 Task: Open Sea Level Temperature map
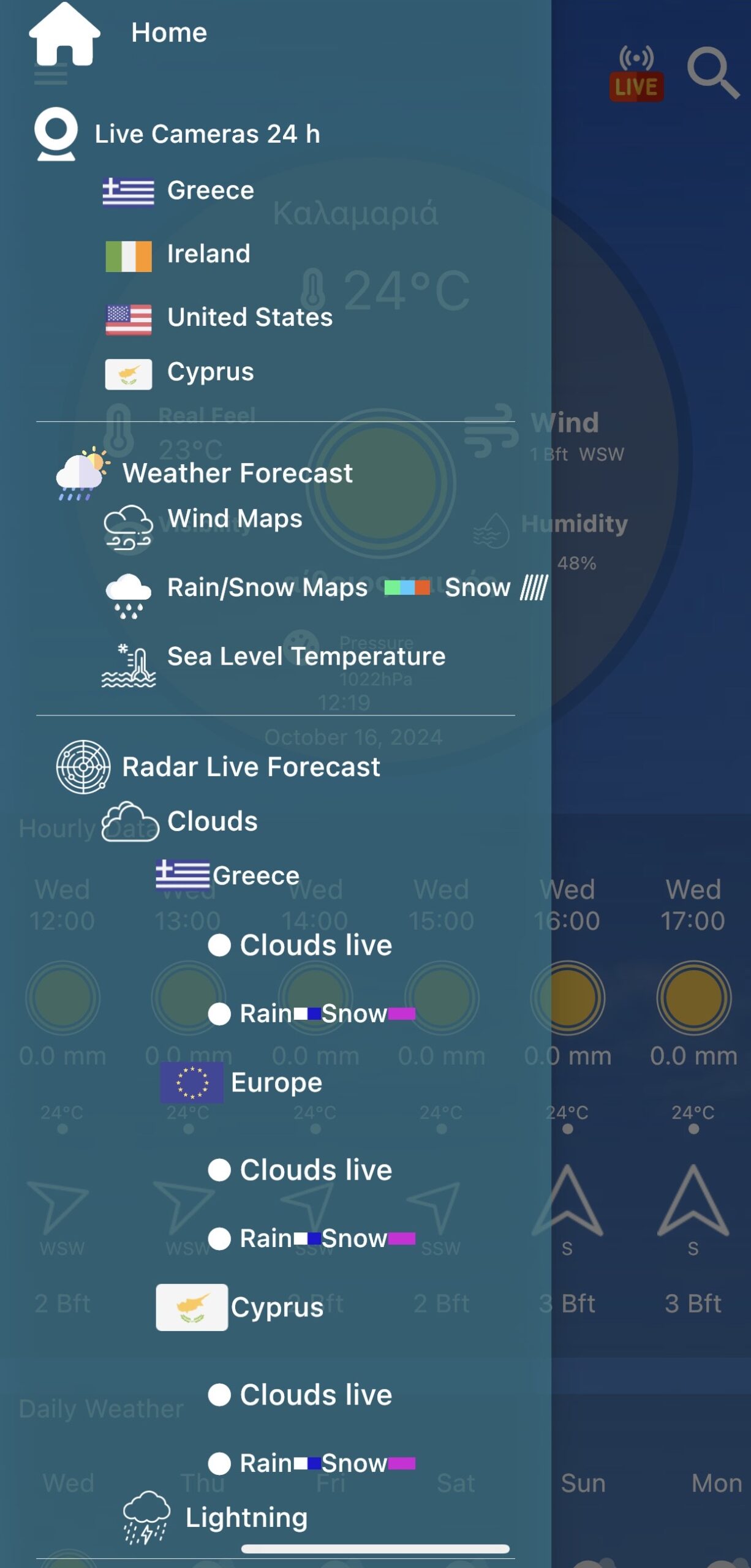[x=306, y=657]
